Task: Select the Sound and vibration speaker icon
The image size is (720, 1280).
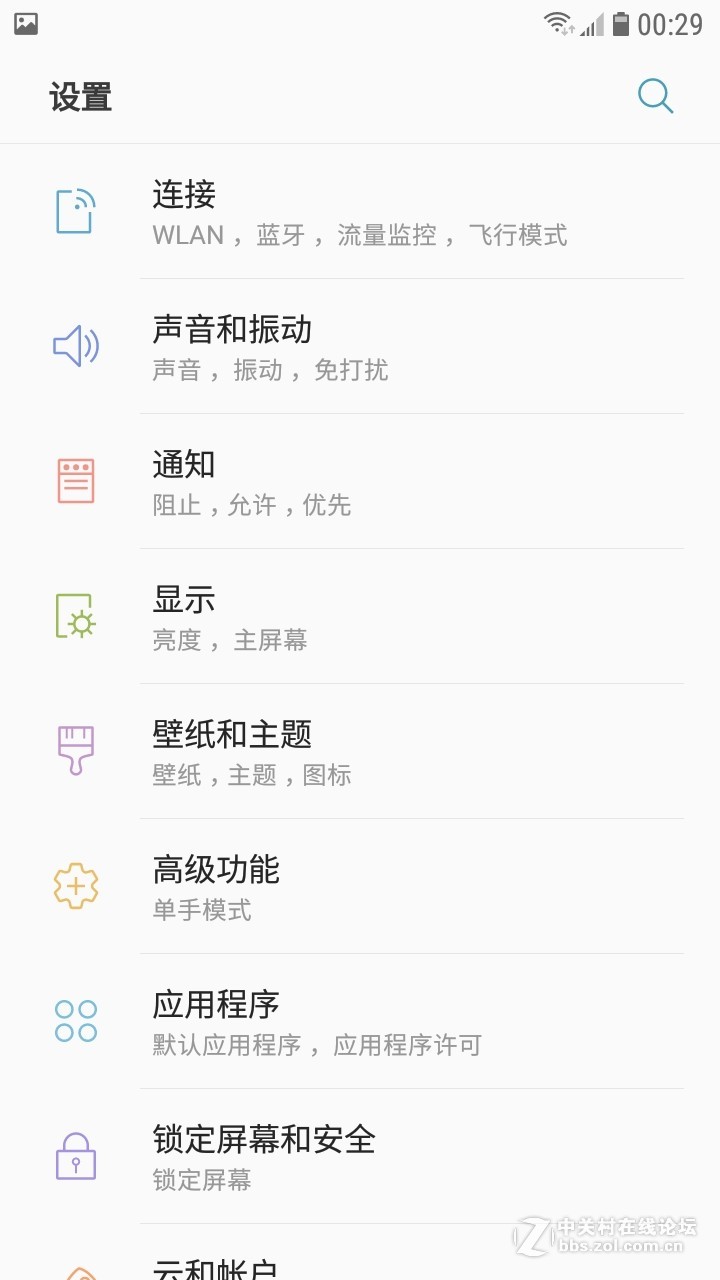Action: click(x=74, y=347)
